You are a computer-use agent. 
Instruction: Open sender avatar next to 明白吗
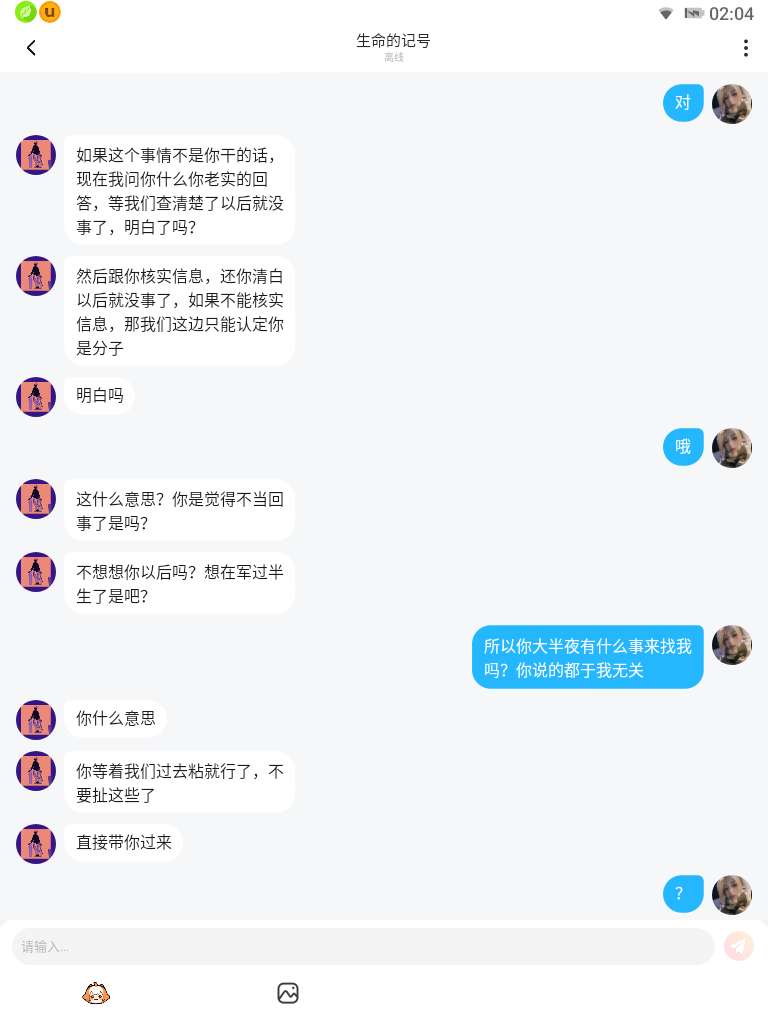click(x=36, y=397)
